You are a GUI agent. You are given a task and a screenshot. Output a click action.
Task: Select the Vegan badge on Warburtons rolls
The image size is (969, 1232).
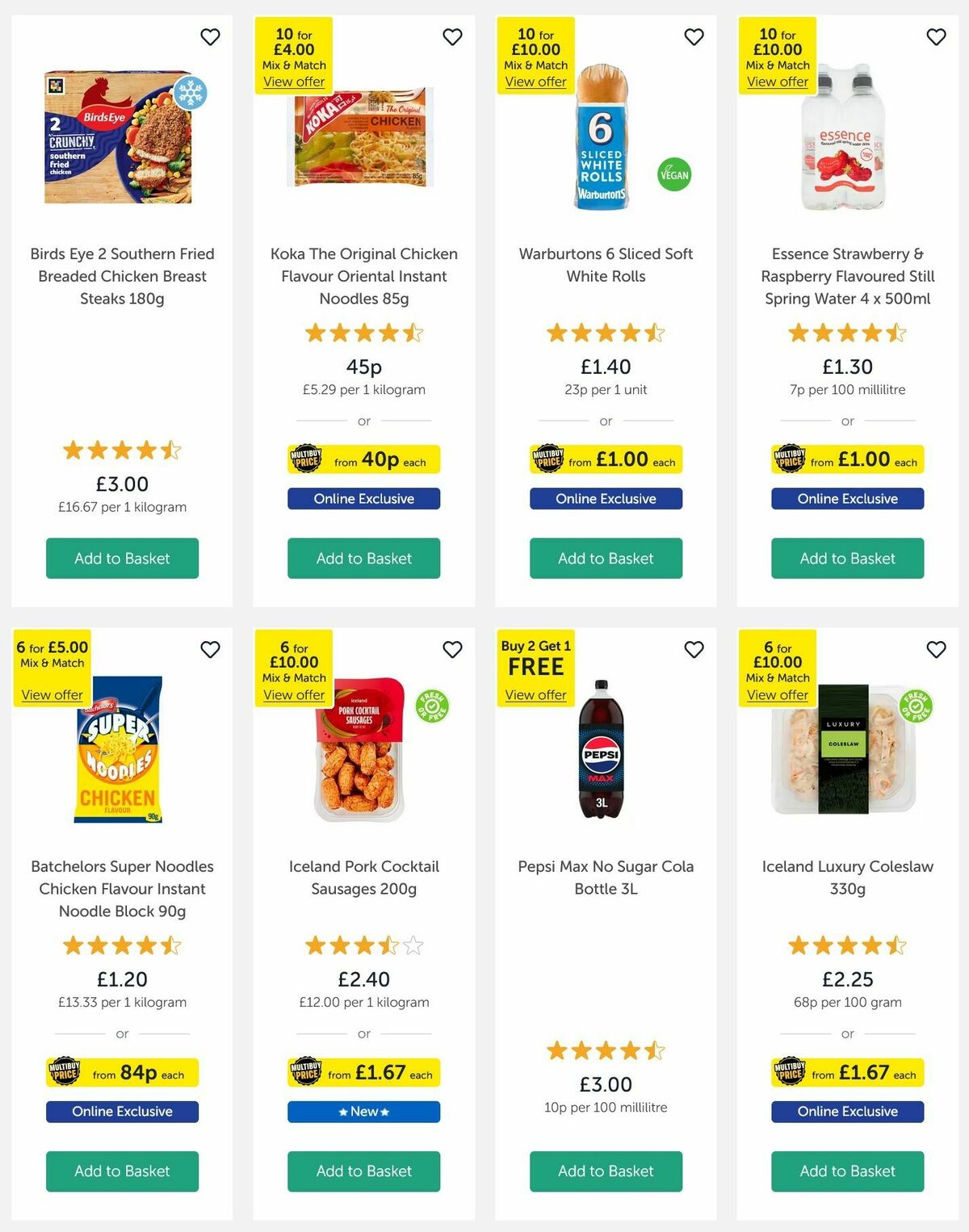[x=673, y=173]
